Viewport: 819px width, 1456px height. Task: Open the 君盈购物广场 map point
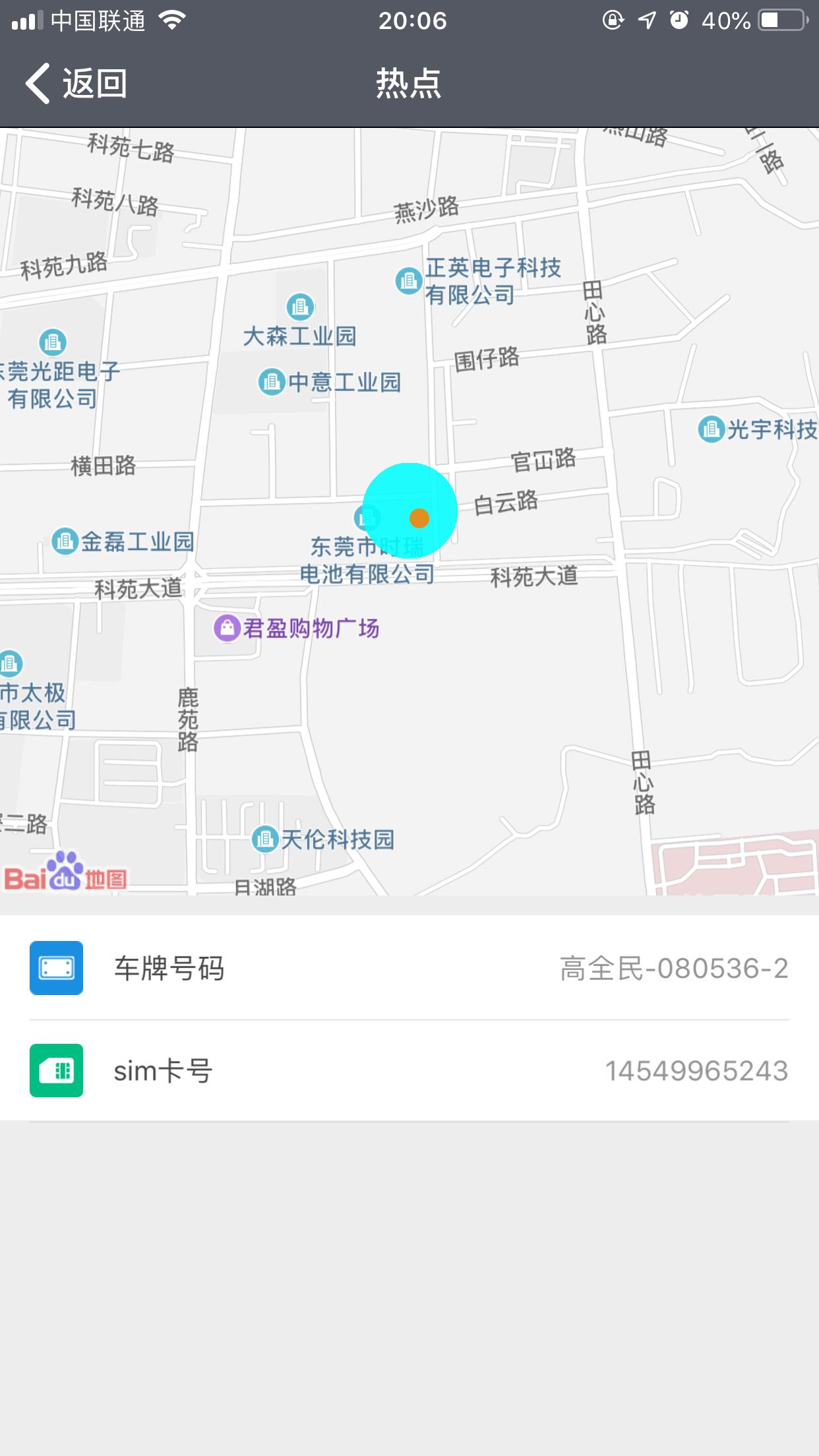[227, 628]
